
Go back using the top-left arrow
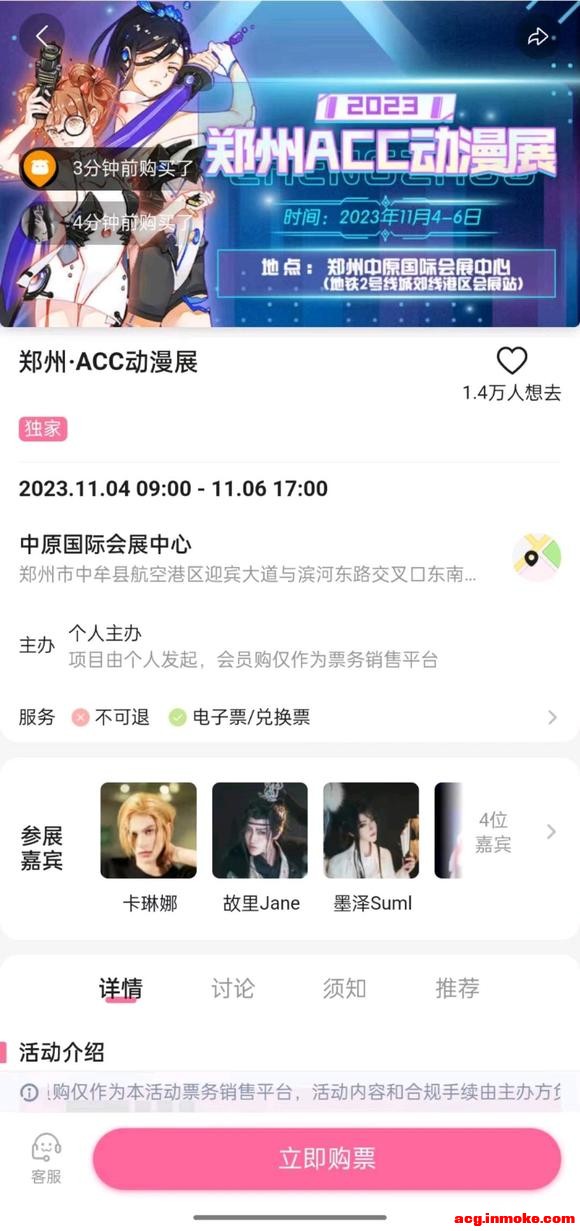pyautogui.click(x=42, y=35)
